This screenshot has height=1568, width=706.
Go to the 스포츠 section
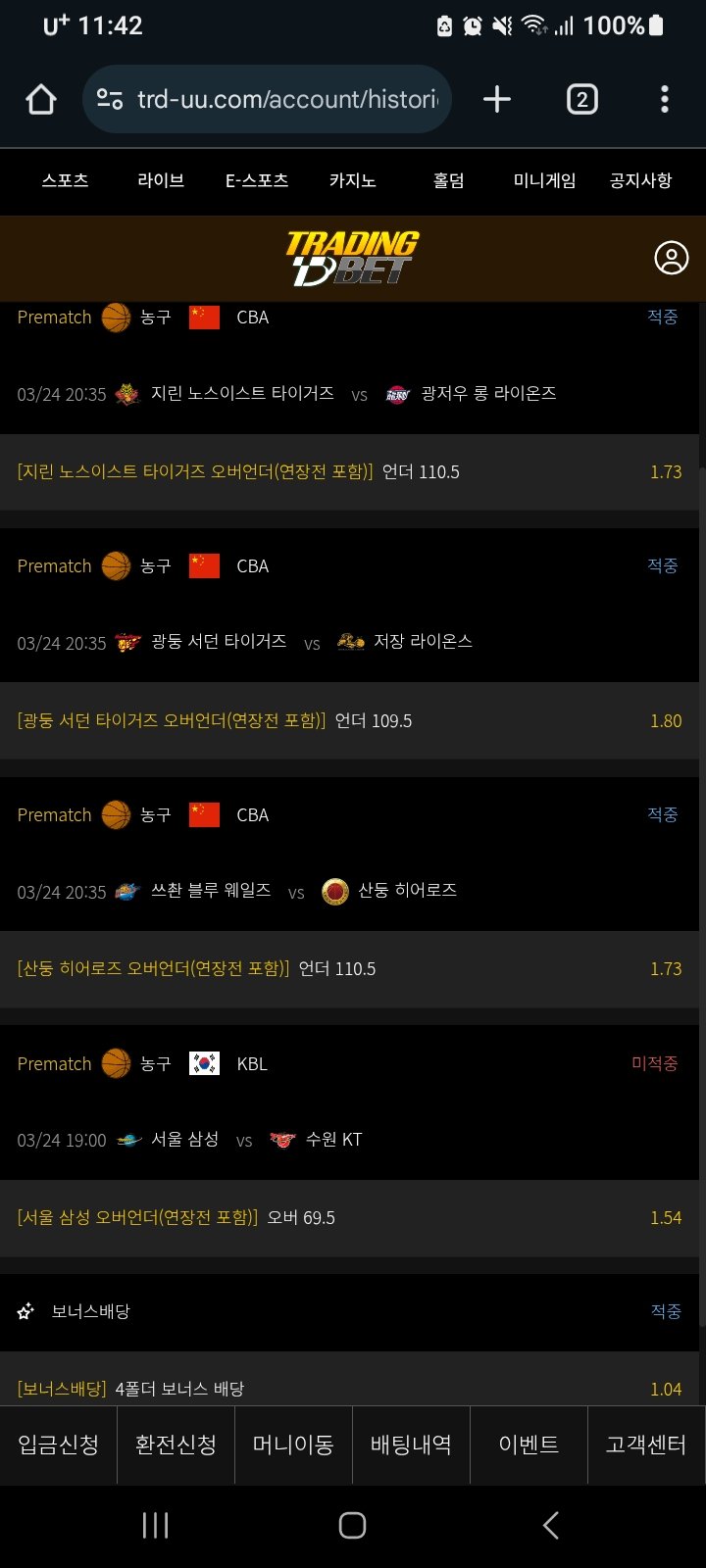[65, 180]
